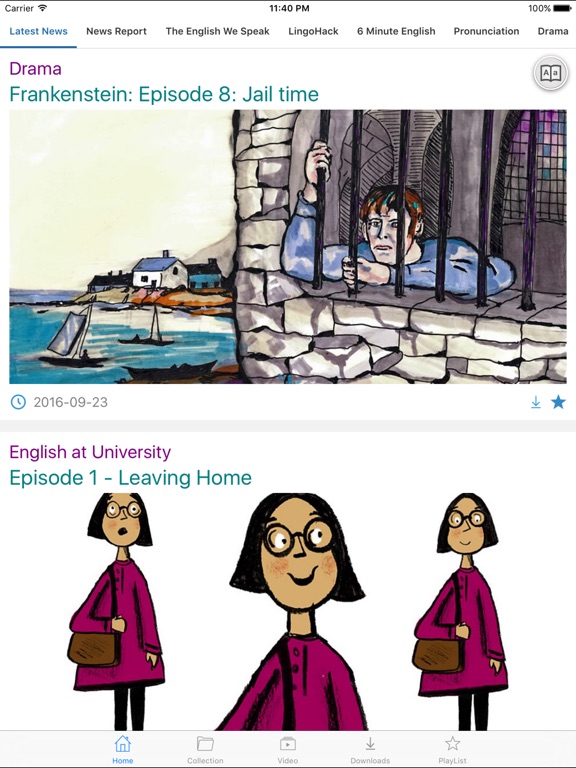Go to the Downloads bottom tab
Screen dimensions: 576x768
click(x=370, y=750)
